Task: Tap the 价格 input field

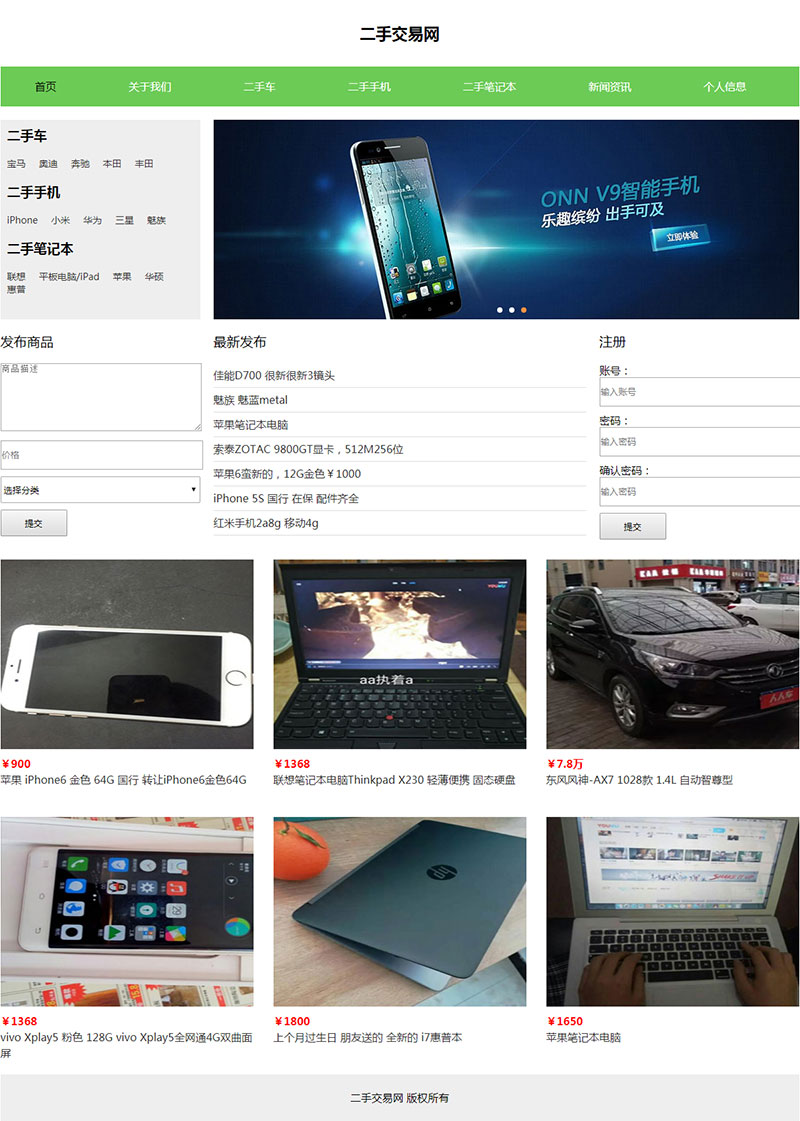Action: point(100,455)
